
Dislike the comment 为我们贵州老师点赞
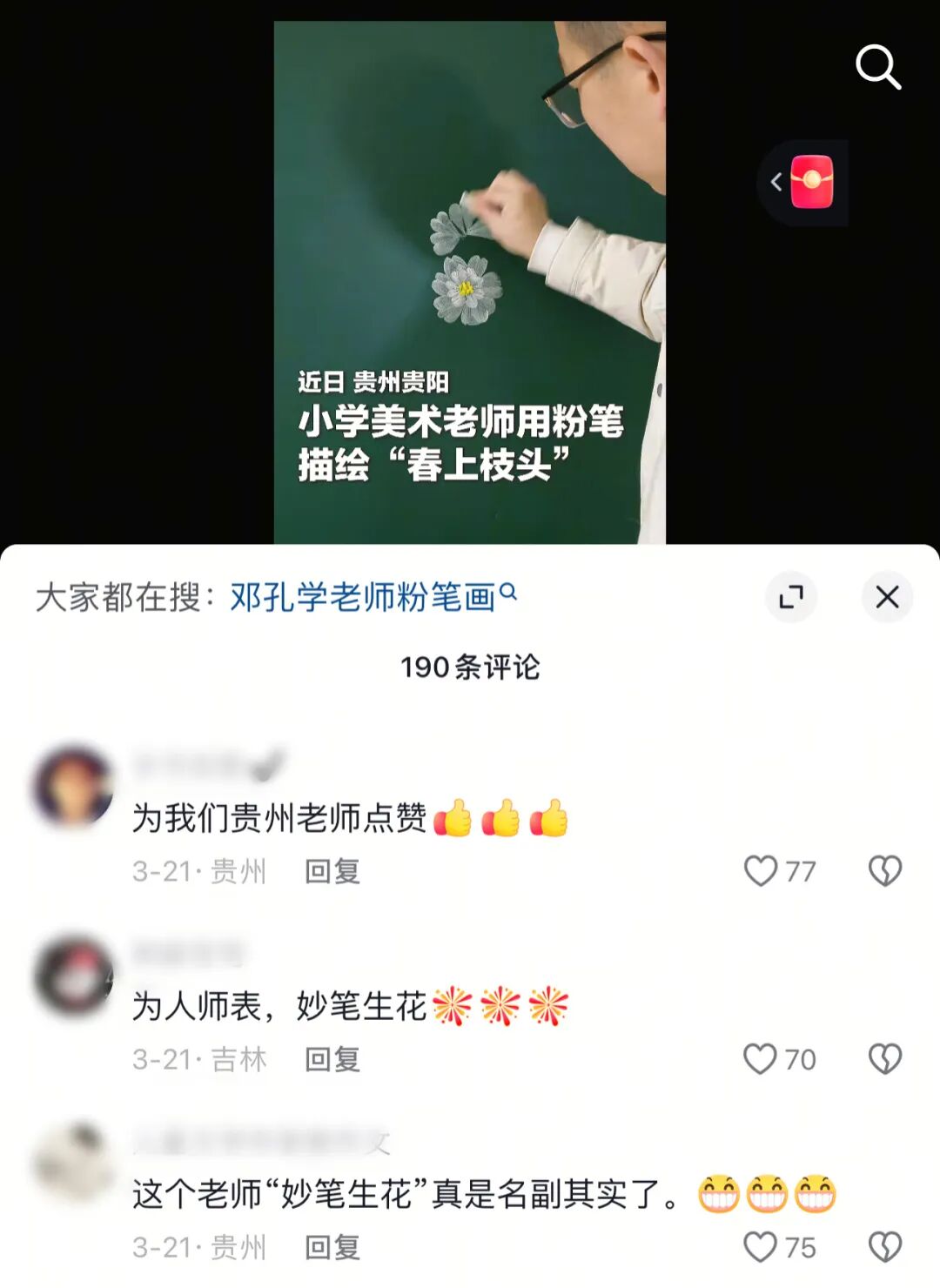tap(885, 870)
